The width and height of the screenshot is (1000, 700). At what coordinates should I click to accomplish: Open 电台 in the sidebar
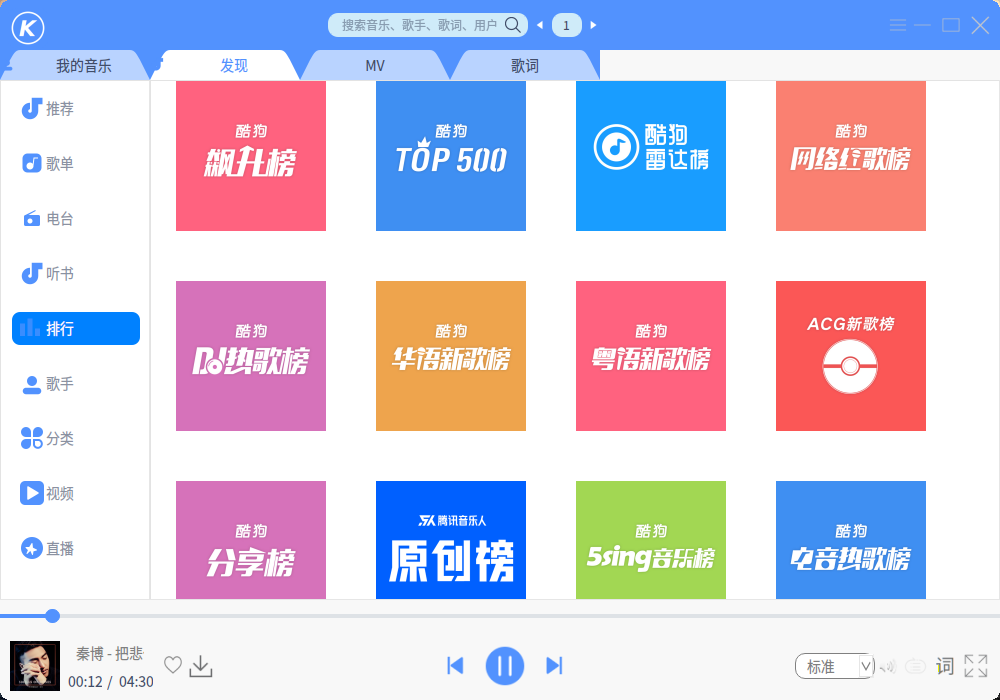[60, 219]
